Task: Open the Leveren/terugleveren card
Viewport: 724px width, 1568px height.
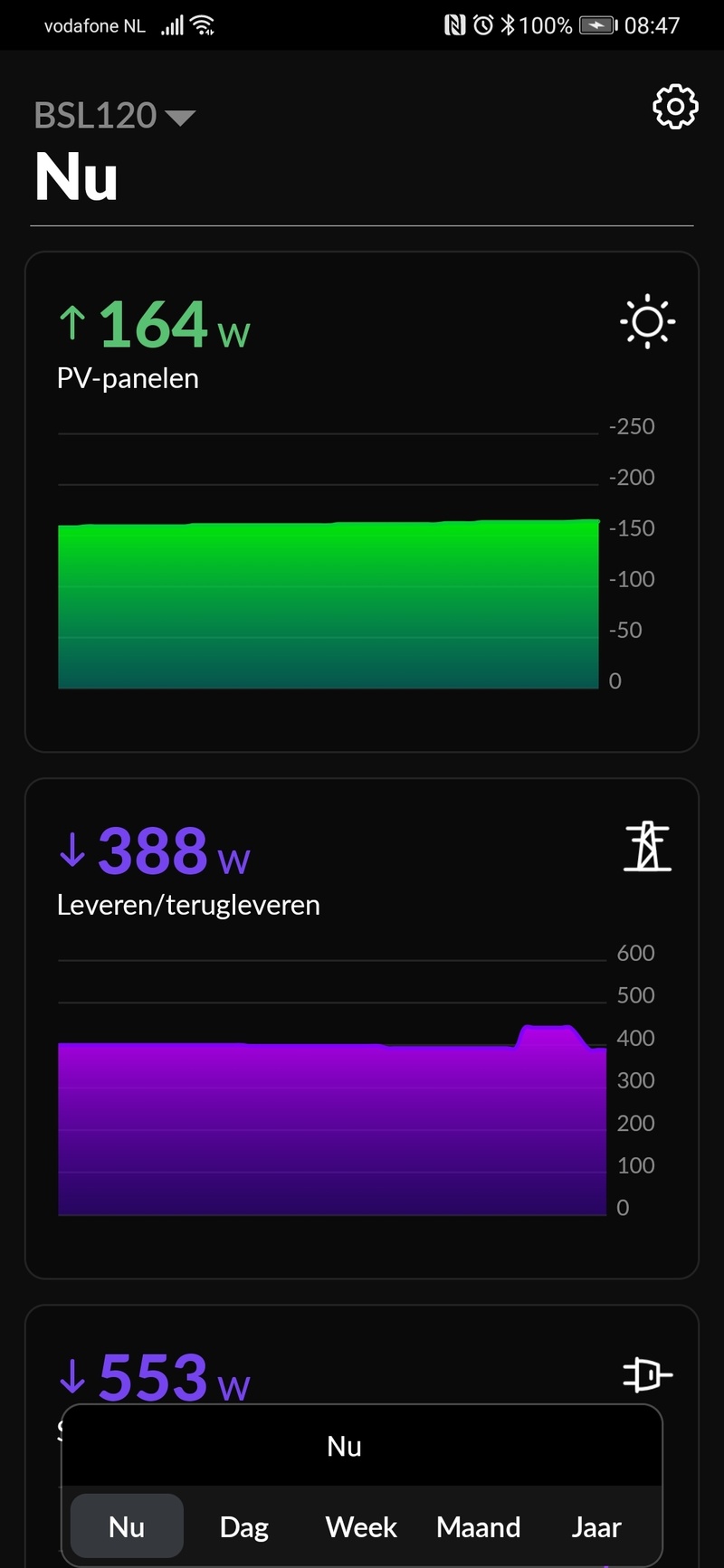Action: [x=362, y=1028]
